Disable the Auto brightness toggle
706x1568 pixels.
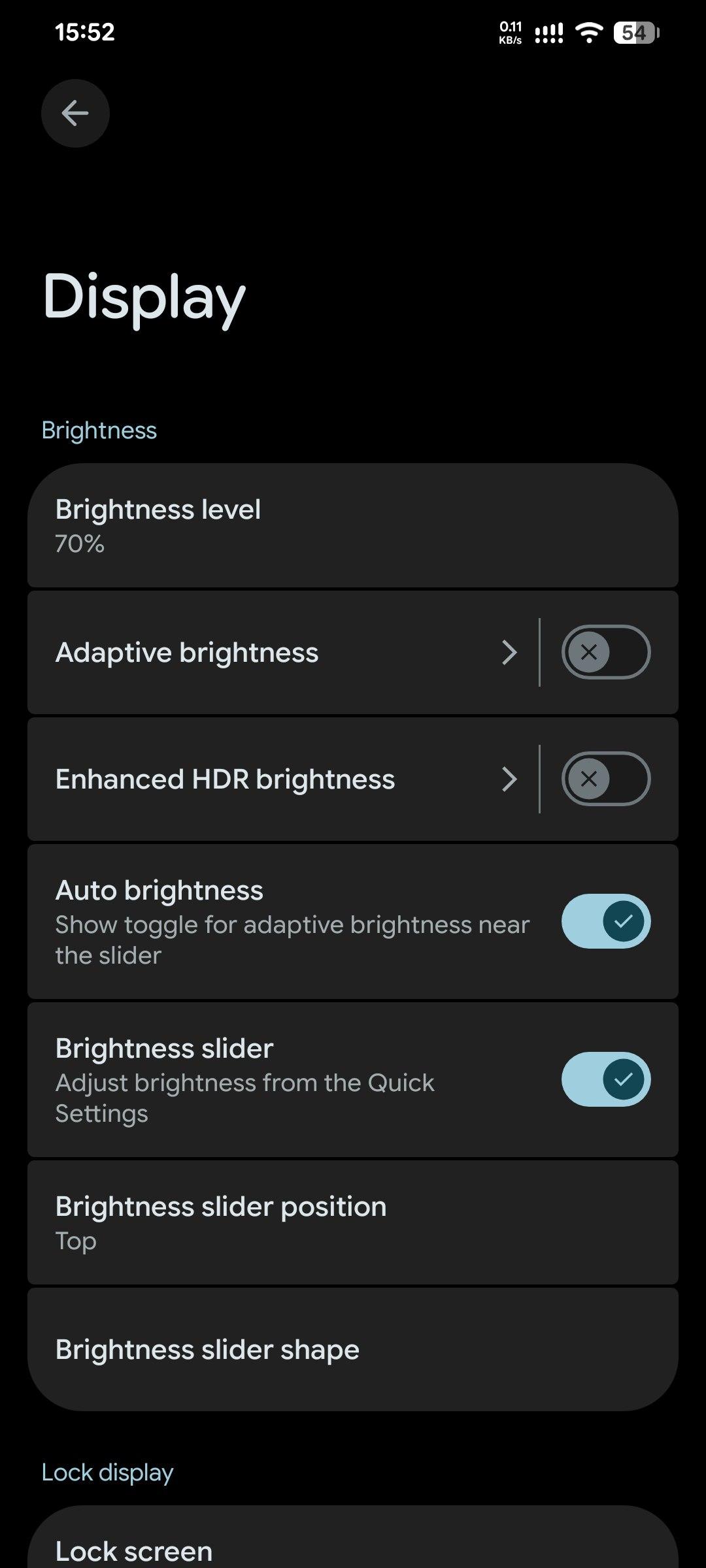tap(605, 921)
